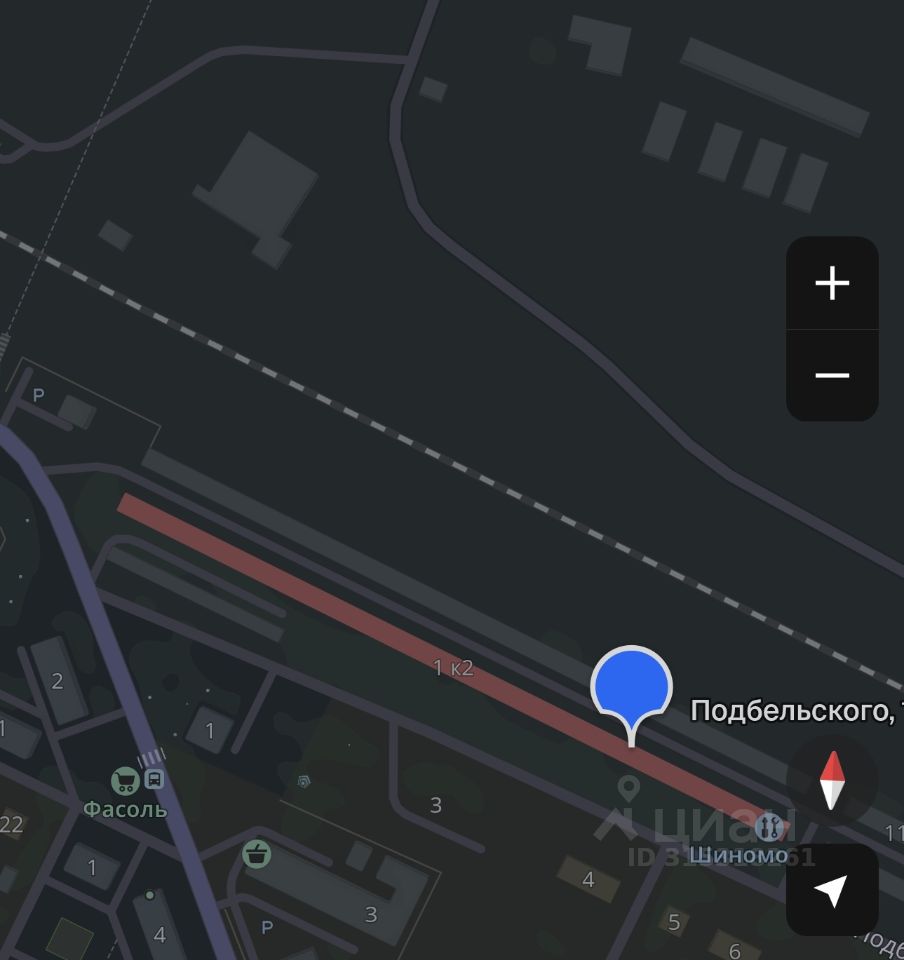
Task: Center the map on my location
Action: (x=832, y=890)
